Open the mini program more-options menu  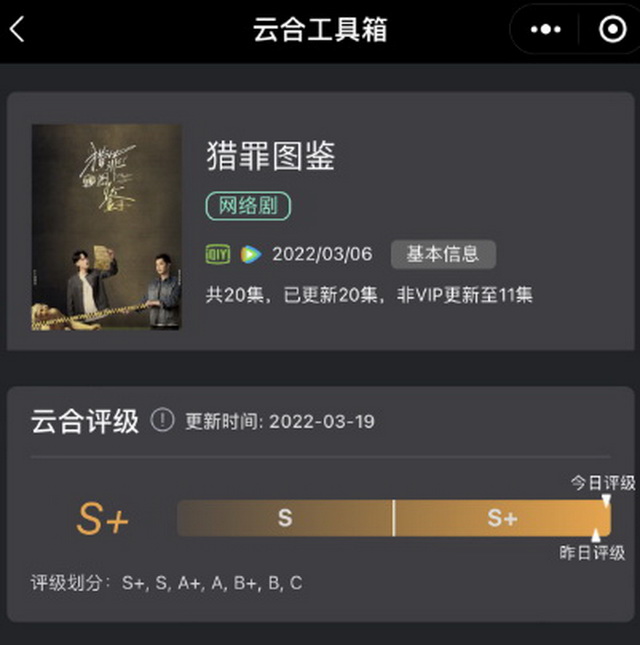coord(545,30)
